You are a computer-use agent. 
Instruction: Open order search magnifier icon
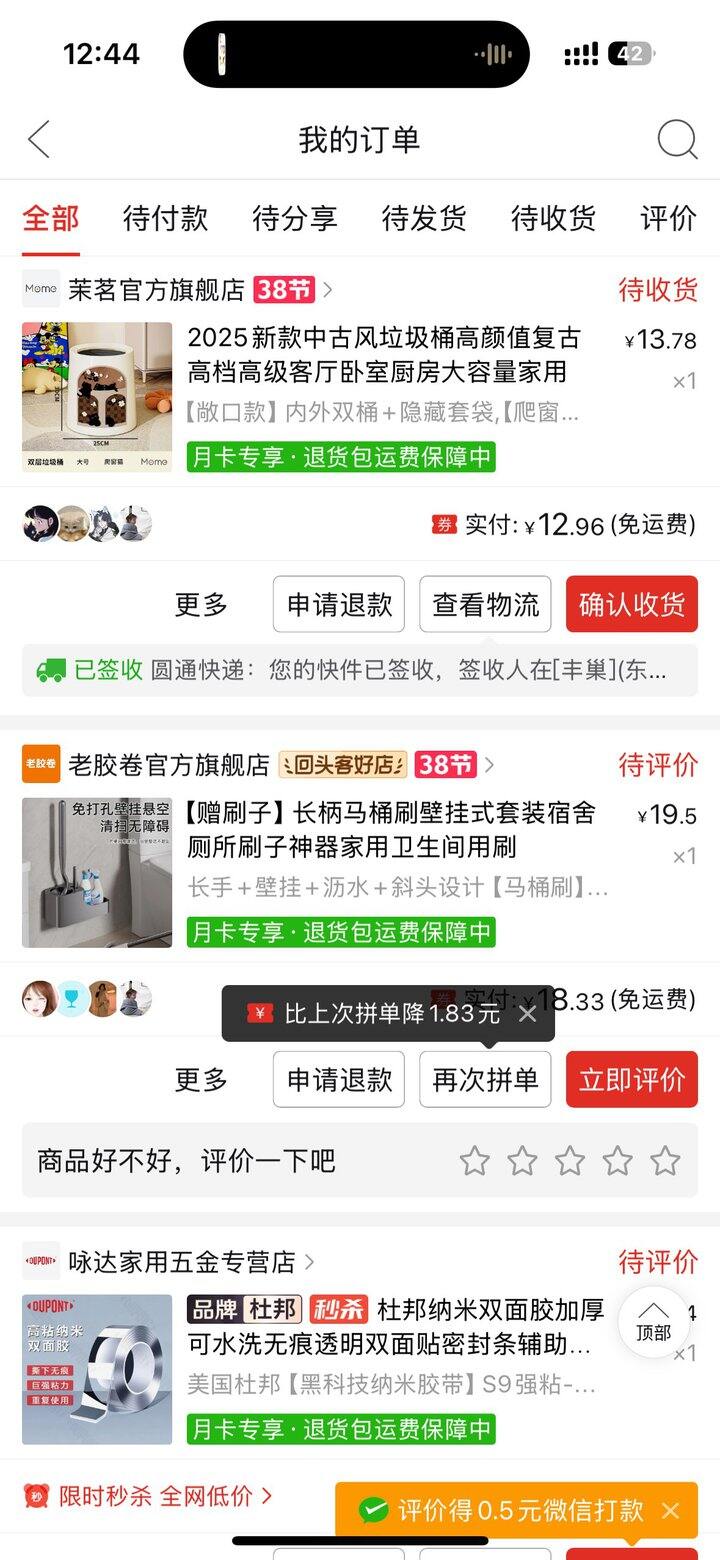677,140
